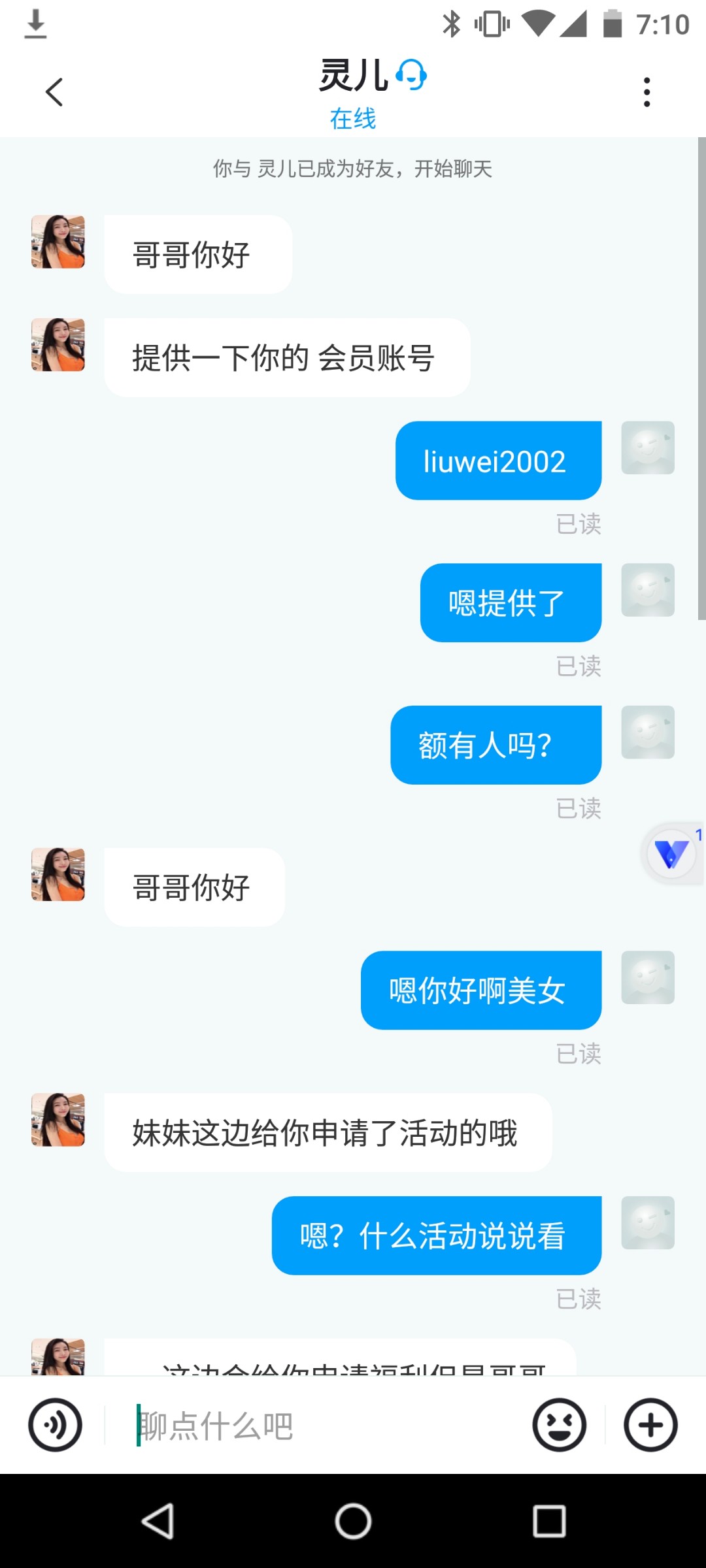Select the message bubble 额有人吗?
The height and width of the screenshot is (1568, 706).
[495, 743]
